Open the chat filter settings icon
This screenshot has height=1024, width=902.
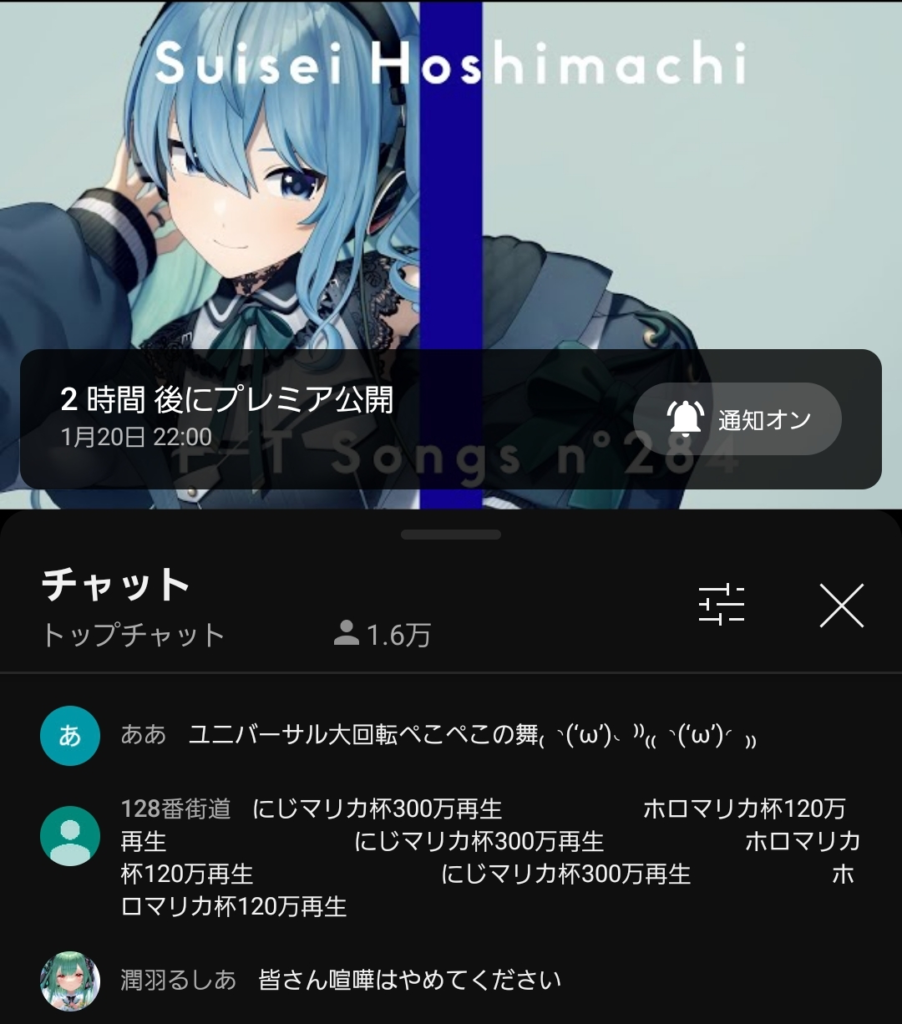pyautogui.click(x=721, y=605)
